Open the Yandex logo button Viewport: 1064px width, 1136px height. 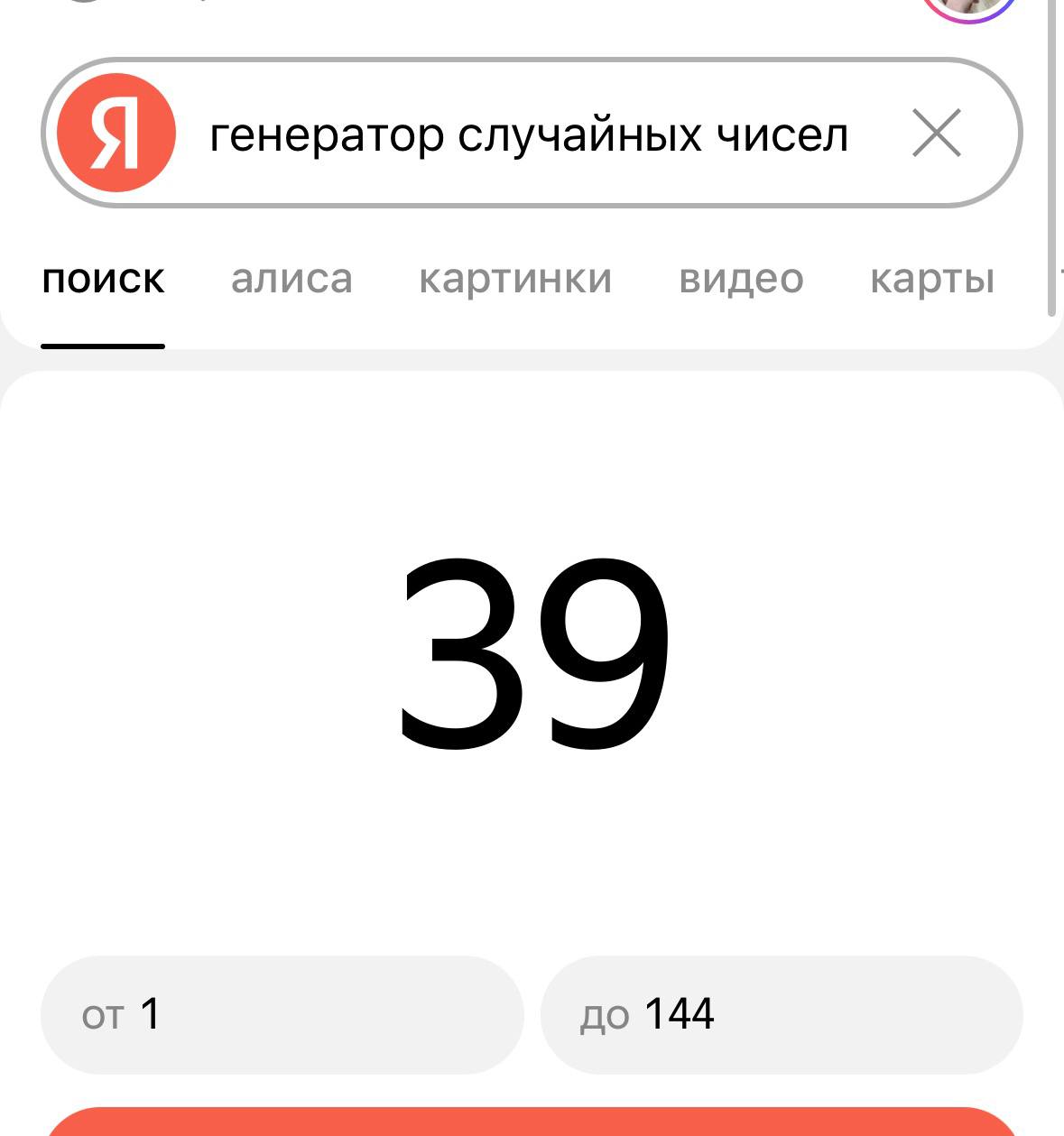pos(116,134)
